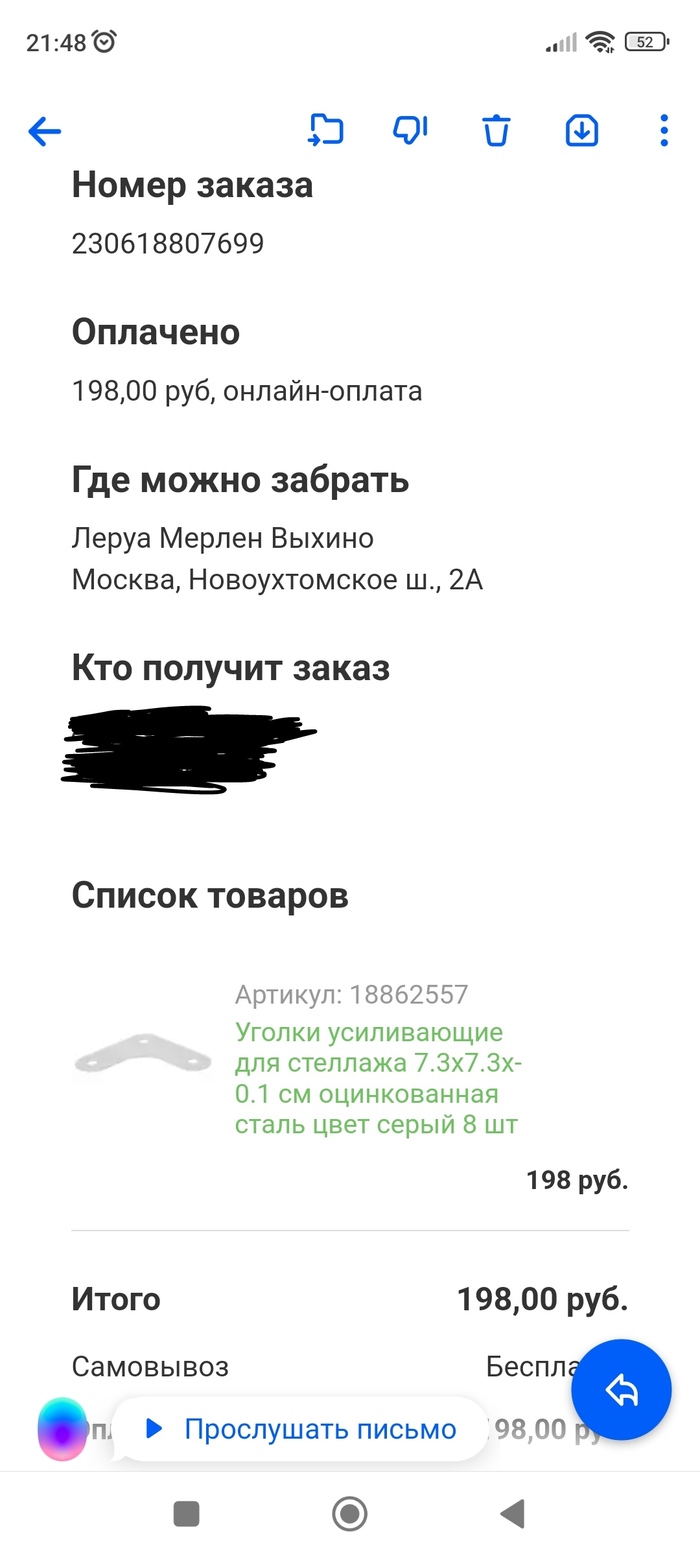Tap the blue reply floating button
This screenshot has height=1556, width=700.
click(x=621, y=1389)
